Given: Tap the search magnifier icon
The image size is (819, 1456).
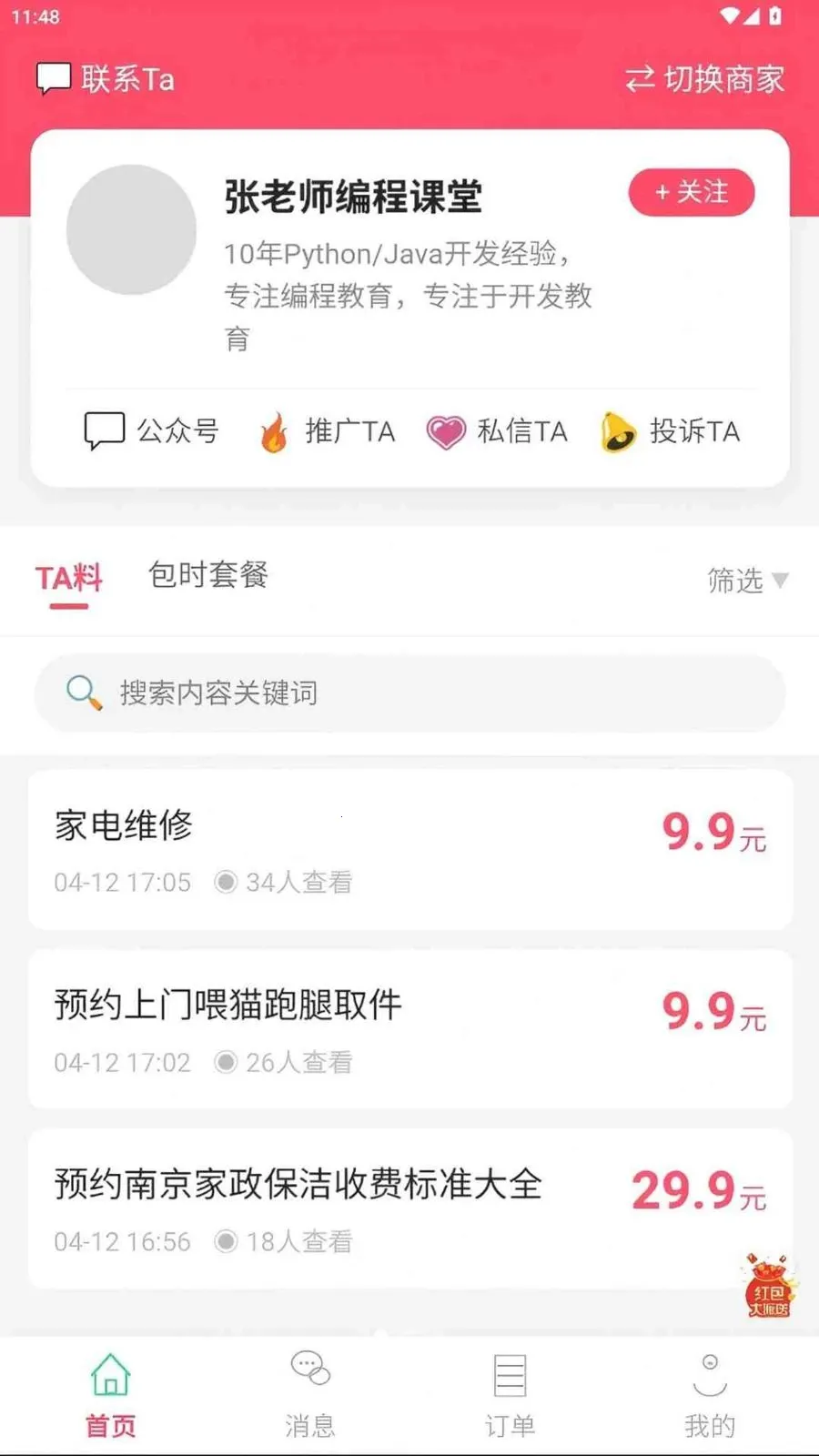Looking at the screenshot, I should click(x=80, y=692).
